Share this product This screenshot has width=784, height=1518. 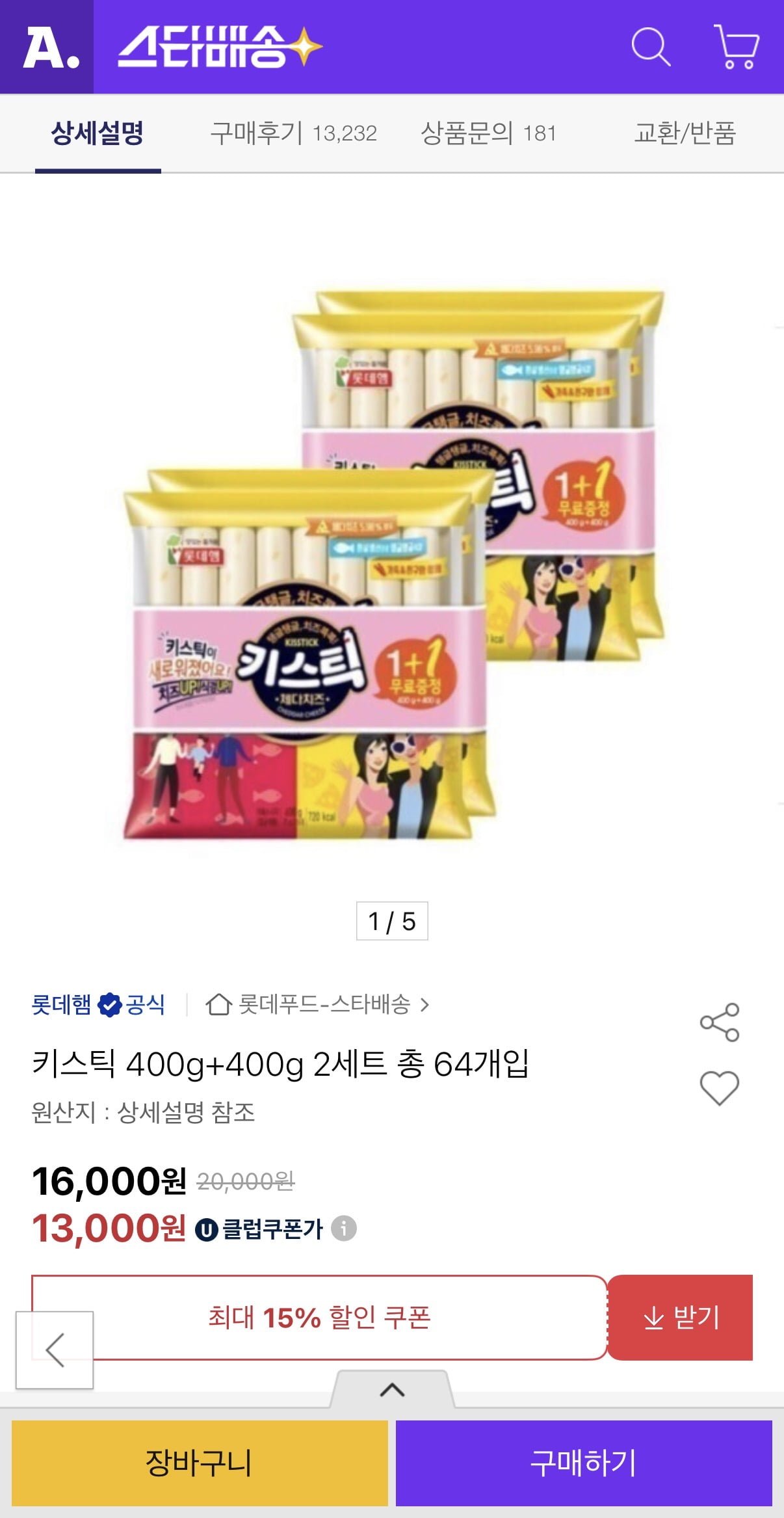[x=719, y=1022]
